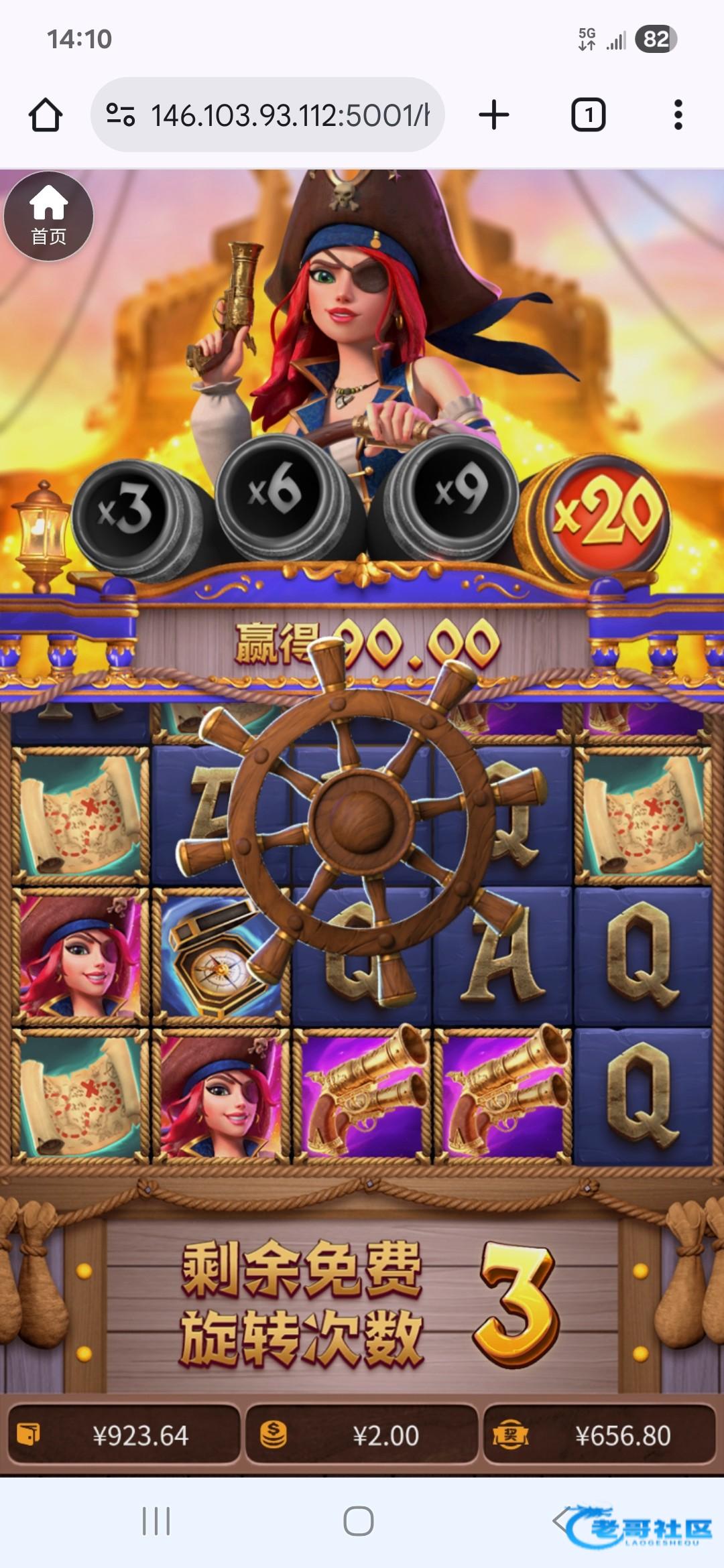The width and height of the screenshot is (724, 1568).
Task: Open a new browser tab
Action: coord(494,115)
